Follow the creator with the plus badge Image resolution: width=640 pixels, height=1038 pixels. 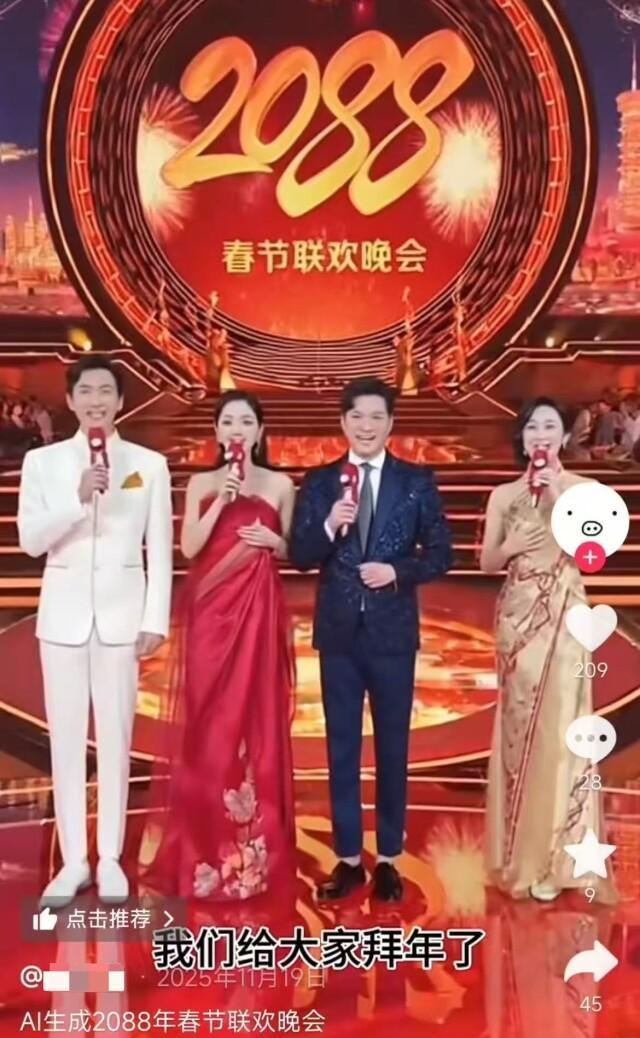click(x=590, y=558)
